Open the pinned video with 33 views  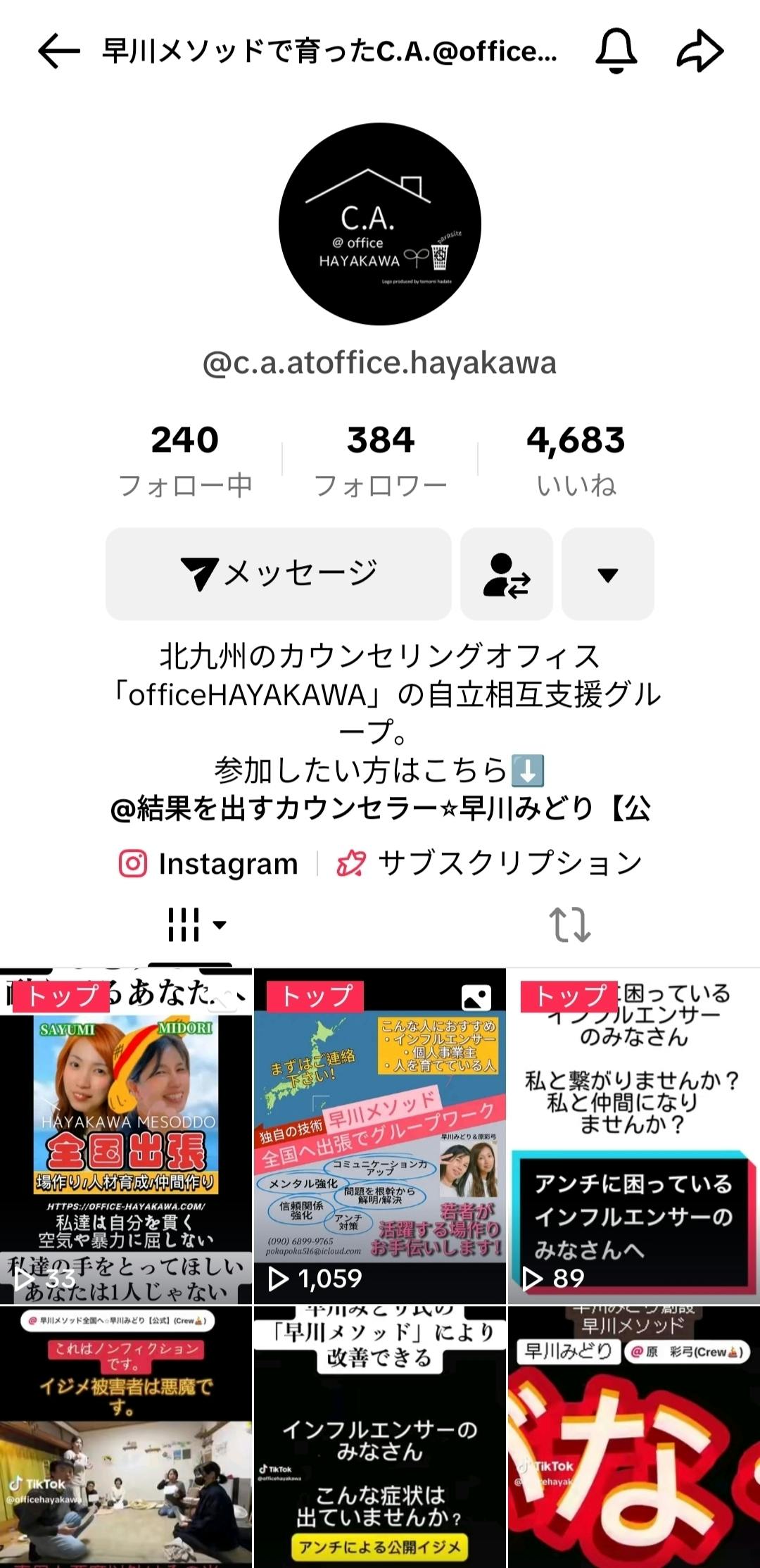126,1136
